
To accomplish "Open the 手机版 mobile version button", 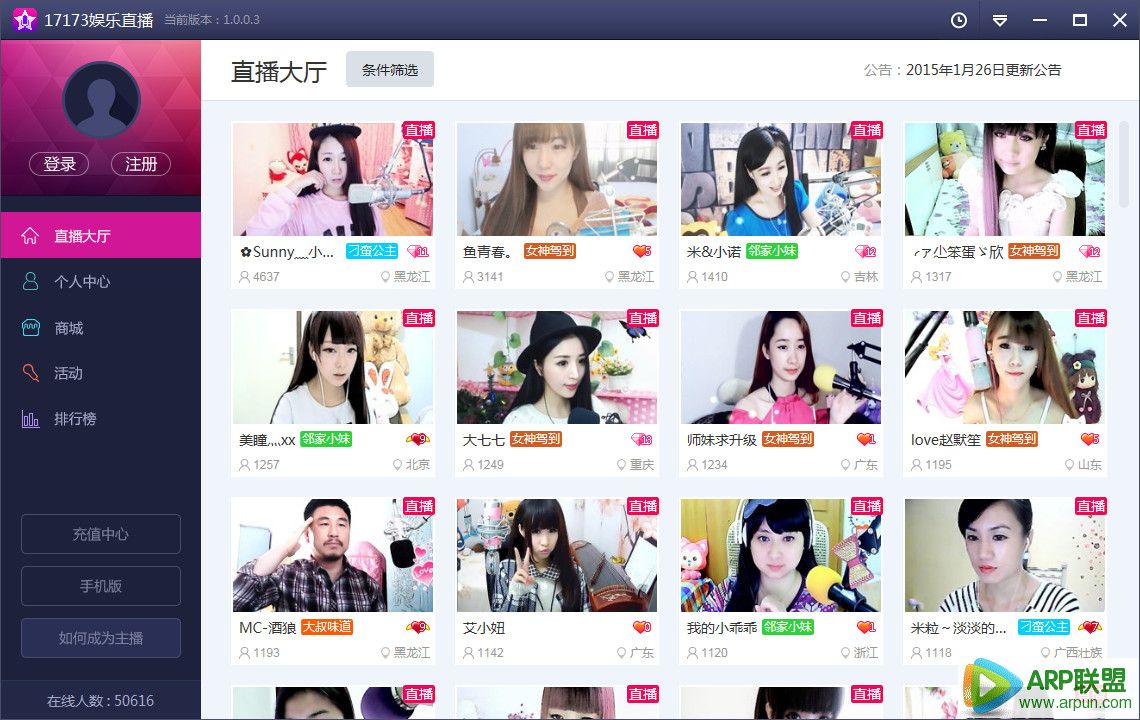I will (x=101, y=586).
